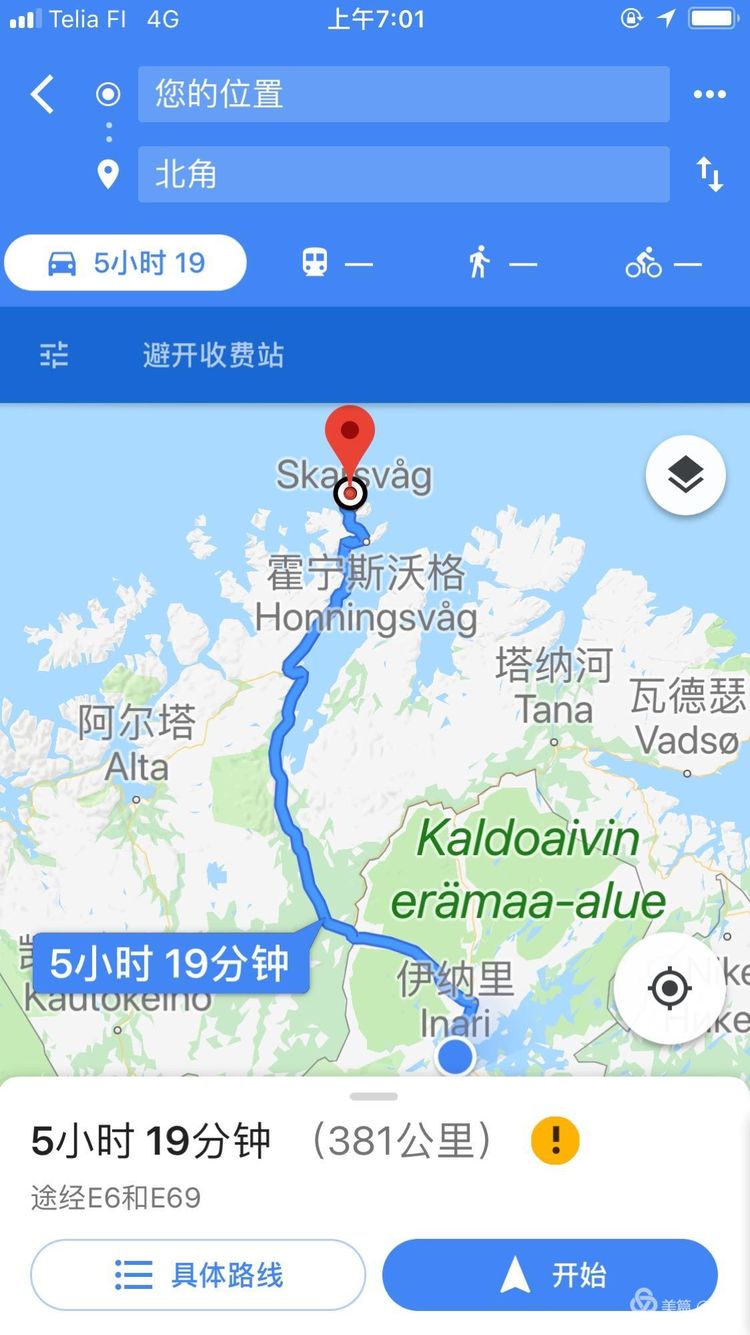Open 具体路线 detailed steps

pos(198,1275)
